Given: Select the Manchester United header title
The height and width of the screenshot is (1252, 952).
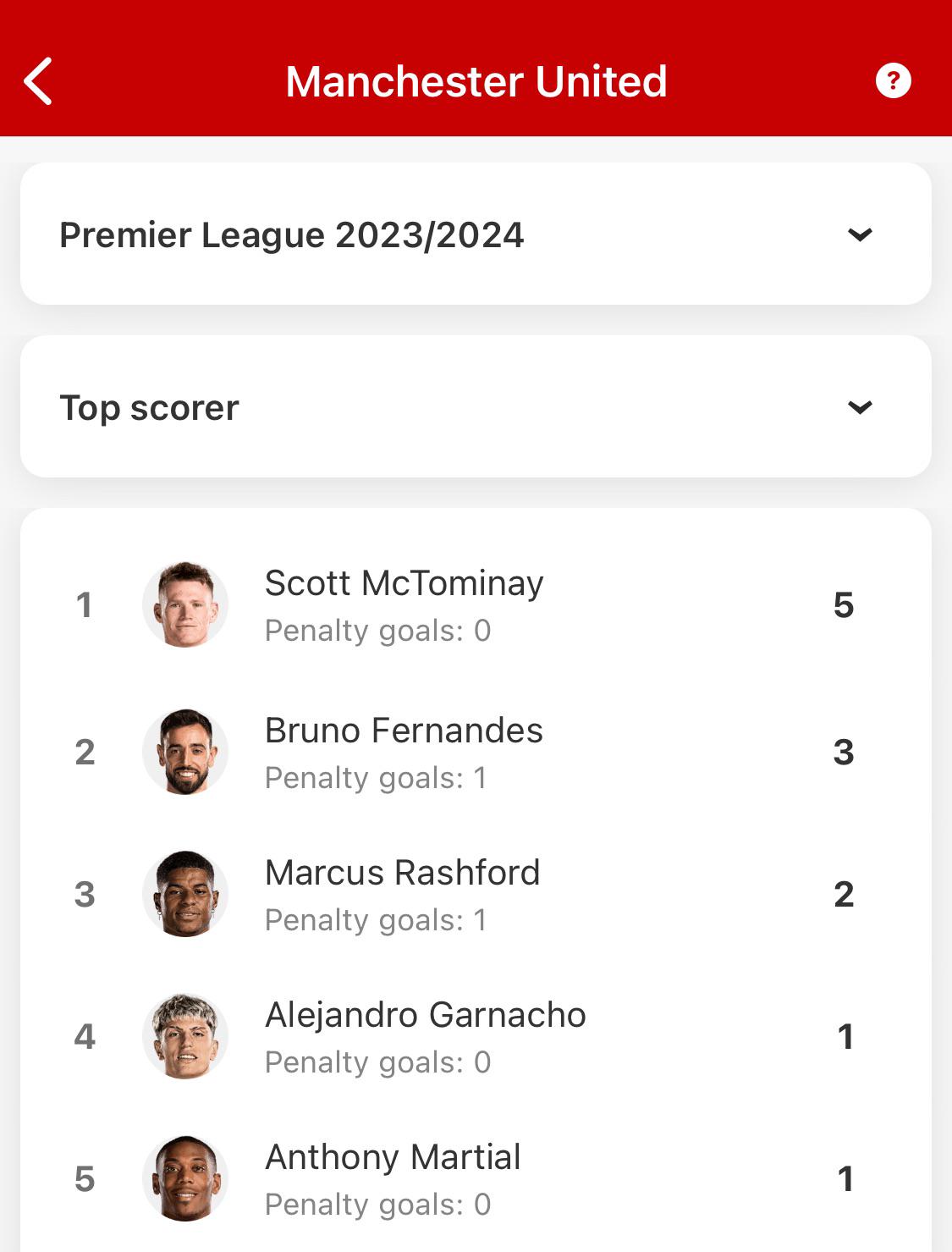Looking at the screenshot, I should [476, 80].
